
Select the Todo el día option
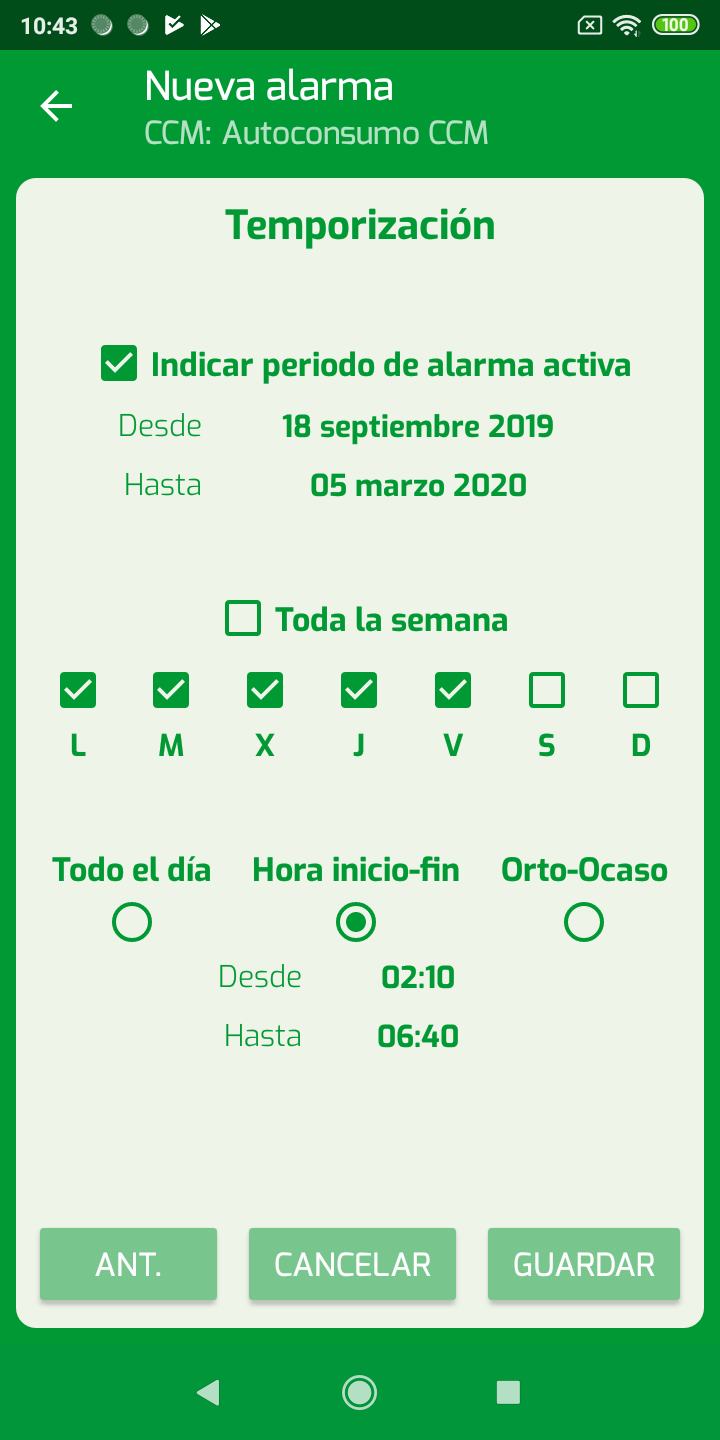pos(132,922)
